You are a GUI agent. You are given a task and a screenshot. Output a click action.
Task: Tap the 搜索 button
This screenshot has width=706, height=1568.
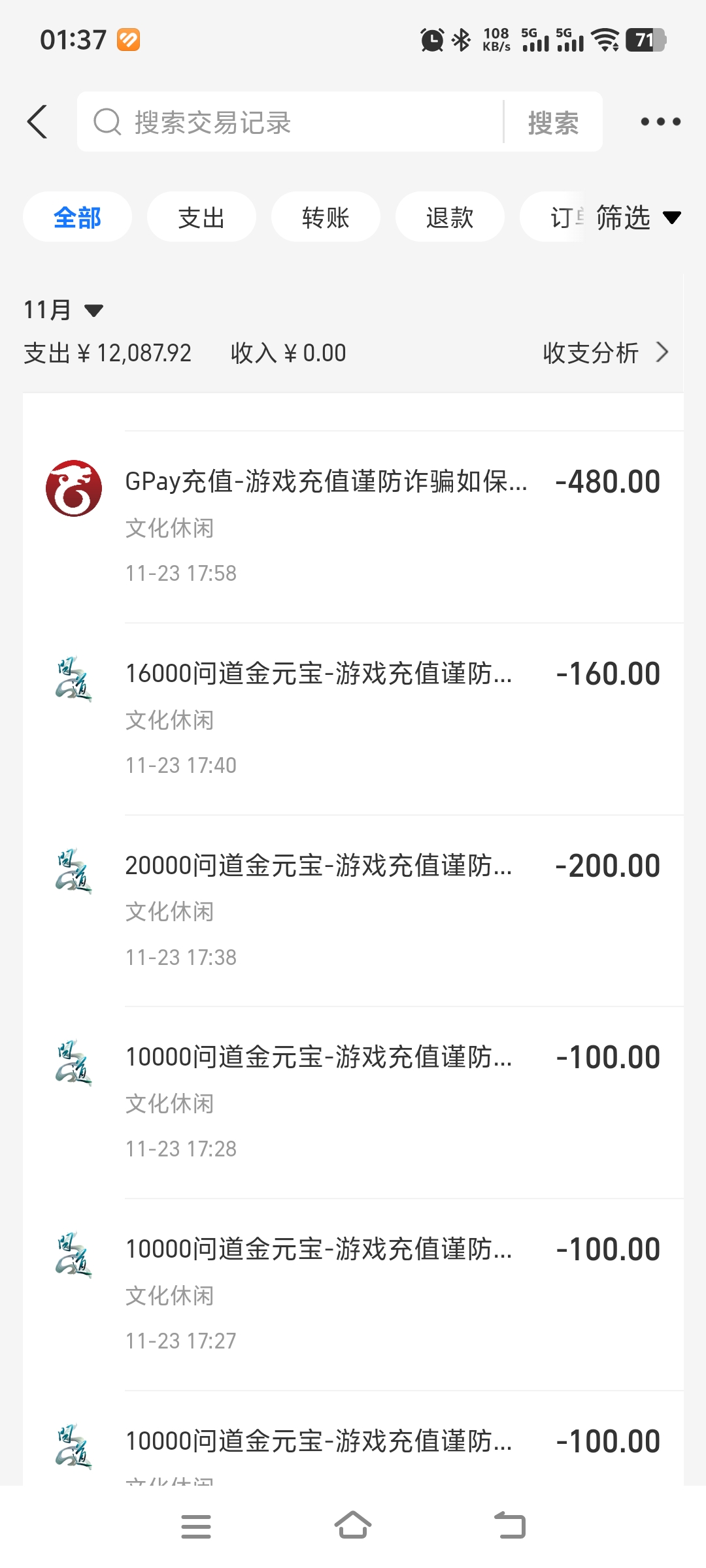coord(553,122)
